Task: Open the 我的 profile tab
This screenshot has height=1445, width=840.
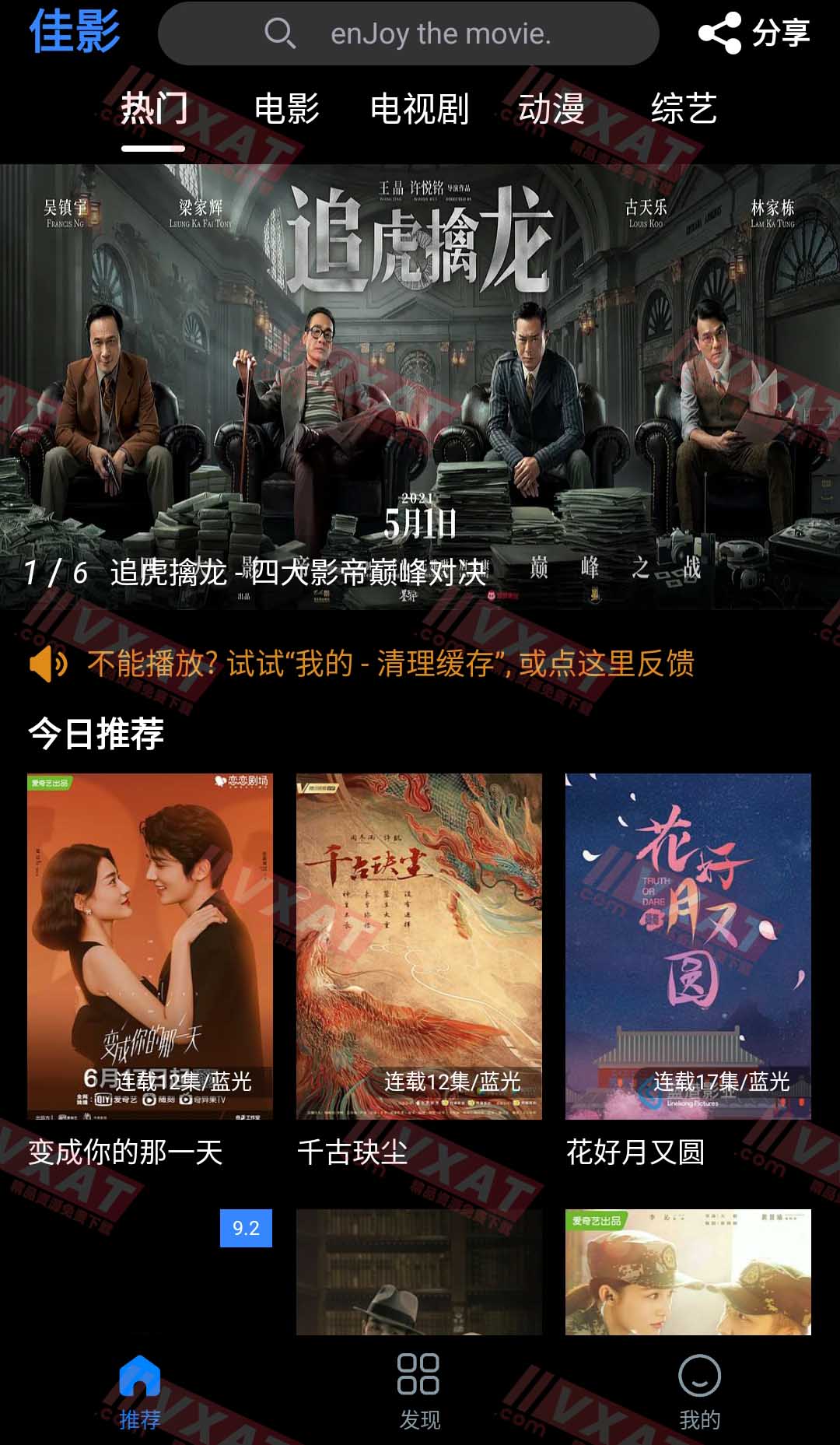Action: (699, 1391)
